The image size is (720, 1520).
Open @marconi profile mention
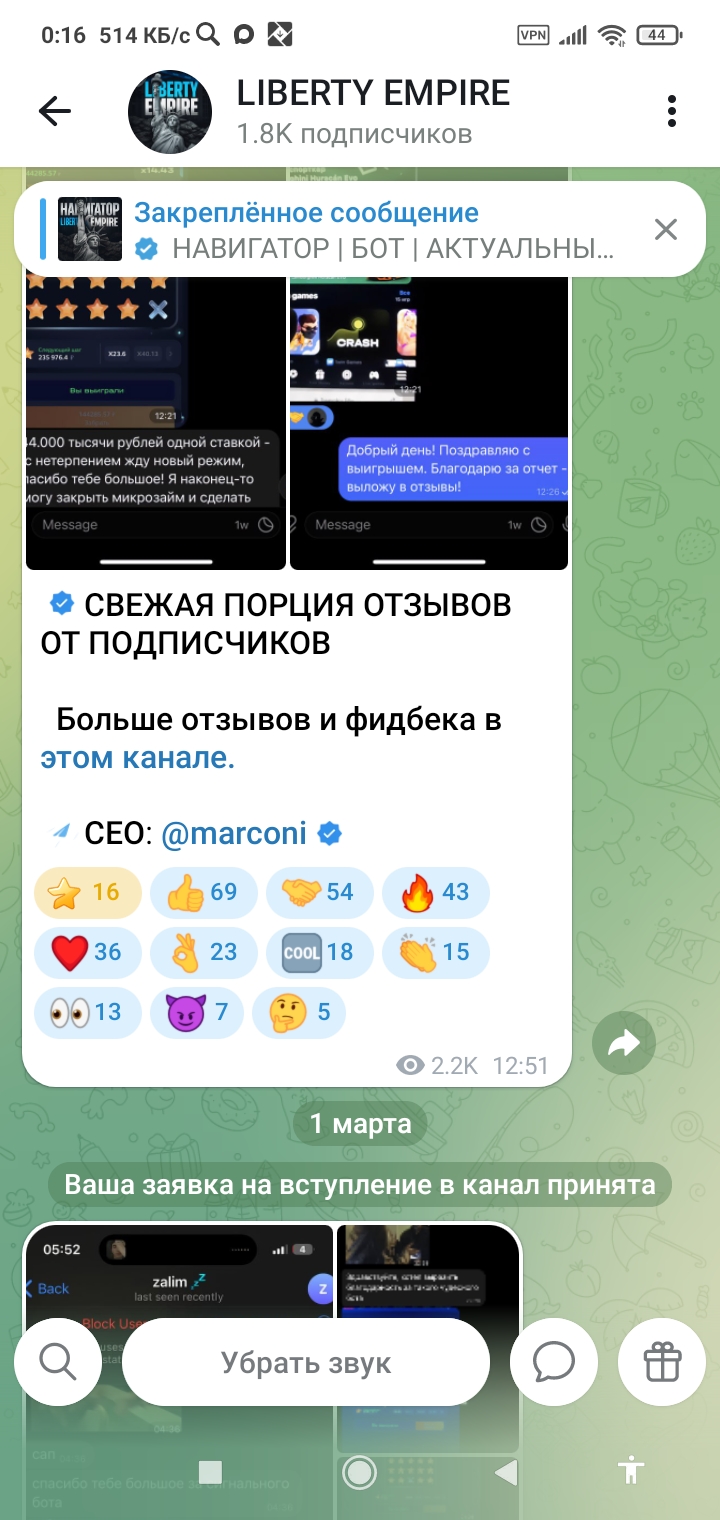(233, 833)
